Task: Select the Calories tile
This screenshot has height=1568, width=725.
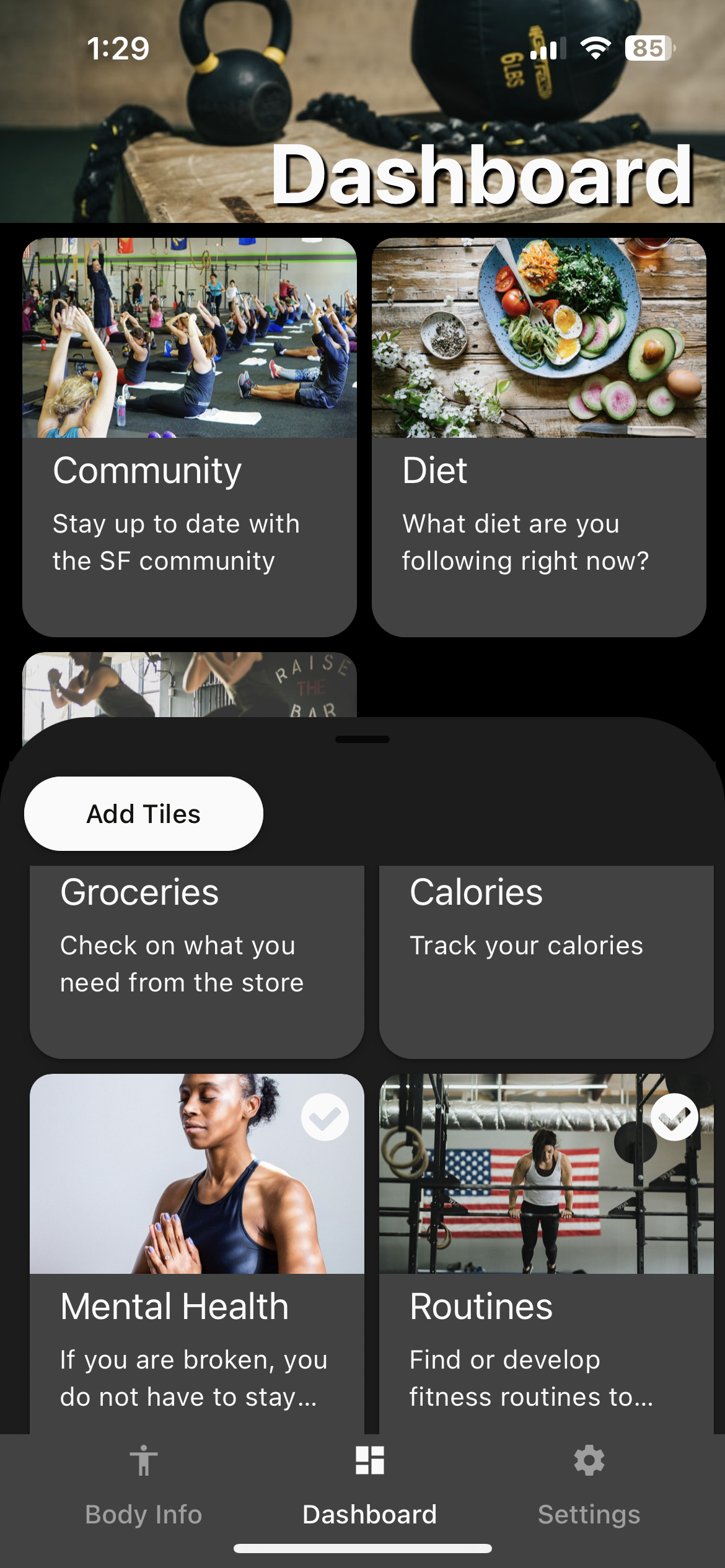Action: (546, 960)
